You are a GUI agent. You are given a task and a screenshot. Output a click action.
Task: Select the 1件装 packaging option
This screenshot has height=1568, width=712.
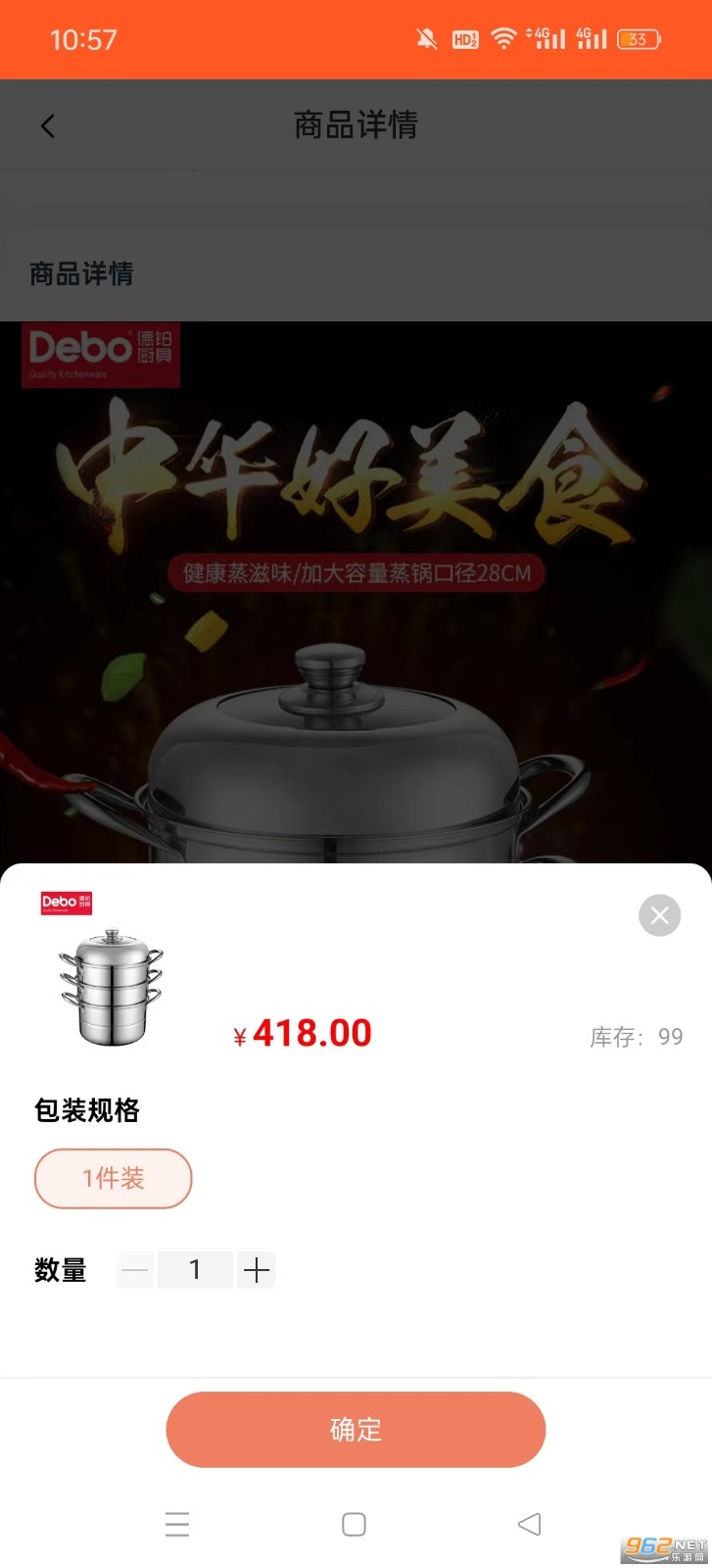114,1178
